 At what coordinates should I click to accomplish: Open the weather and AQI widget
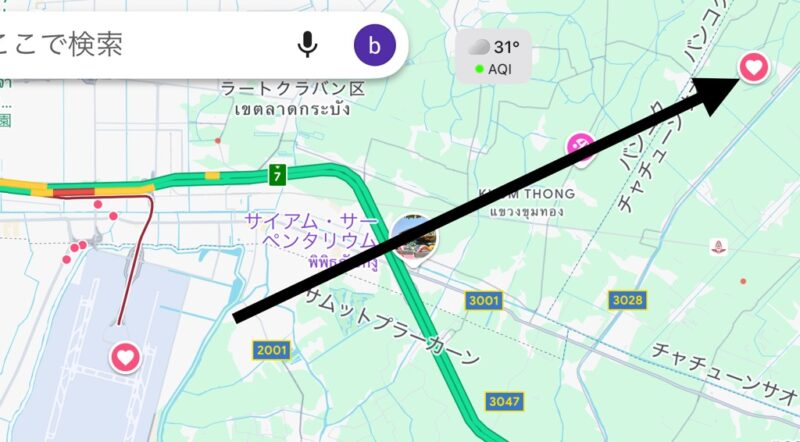coord(495,56)
